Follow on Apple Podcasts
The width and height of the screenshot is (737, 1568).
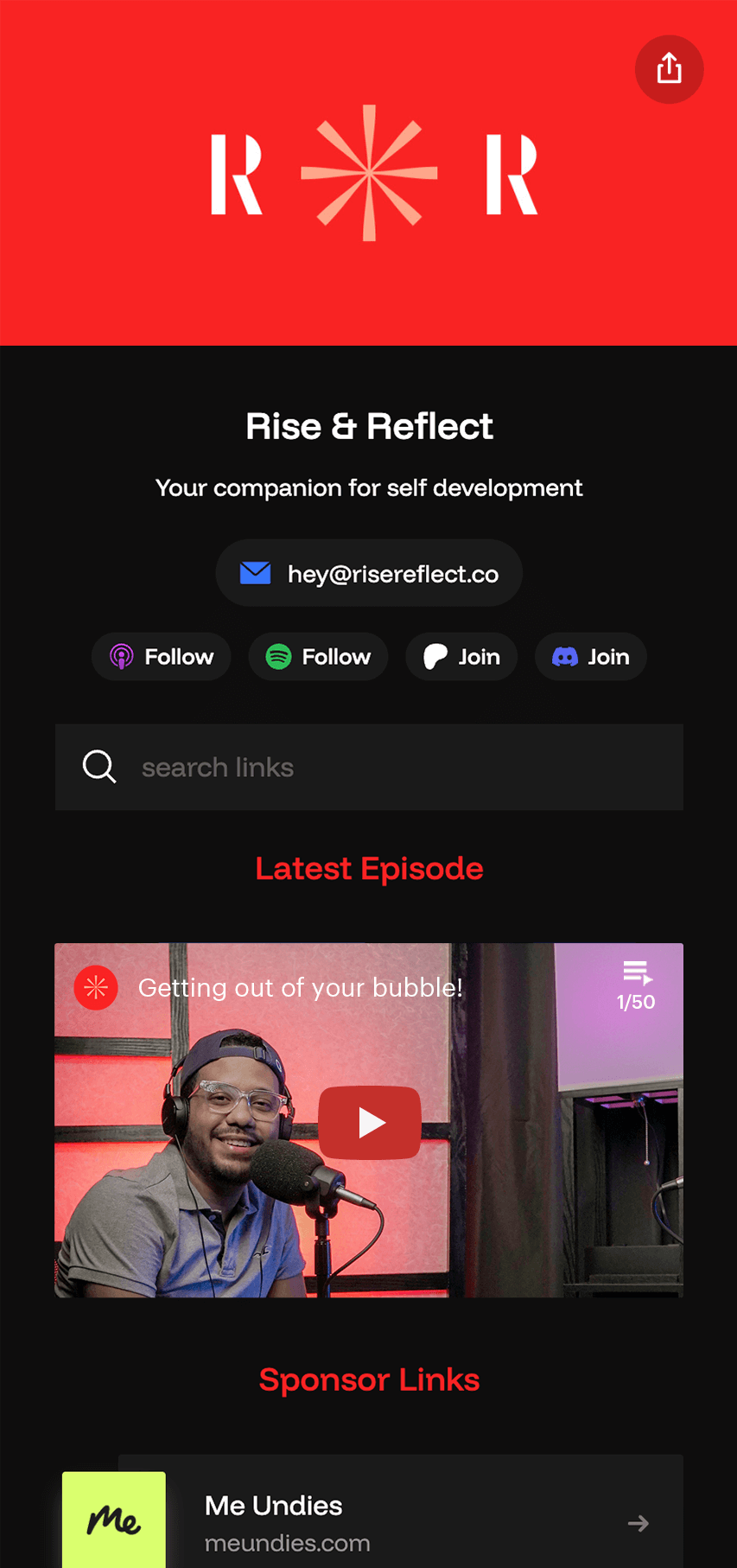pos(162,657)
